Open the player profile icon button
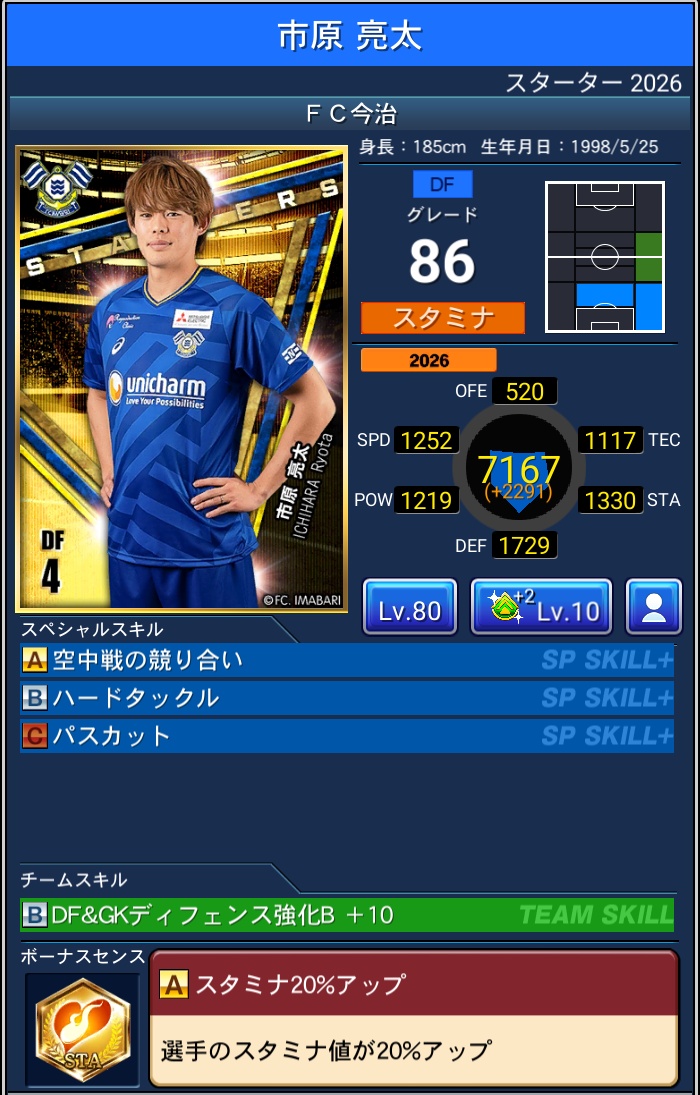The width and height of the screenshot is (700, 1095). tap(654, 607)
